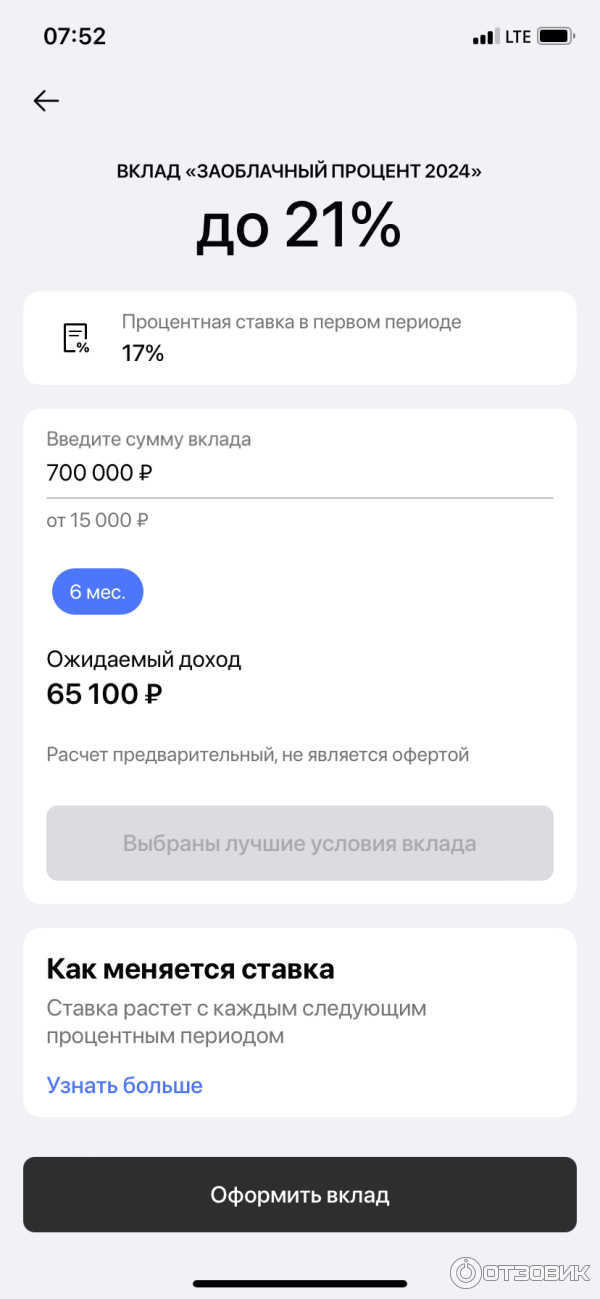Edit the deposit amount field

[x=298, y=473]
